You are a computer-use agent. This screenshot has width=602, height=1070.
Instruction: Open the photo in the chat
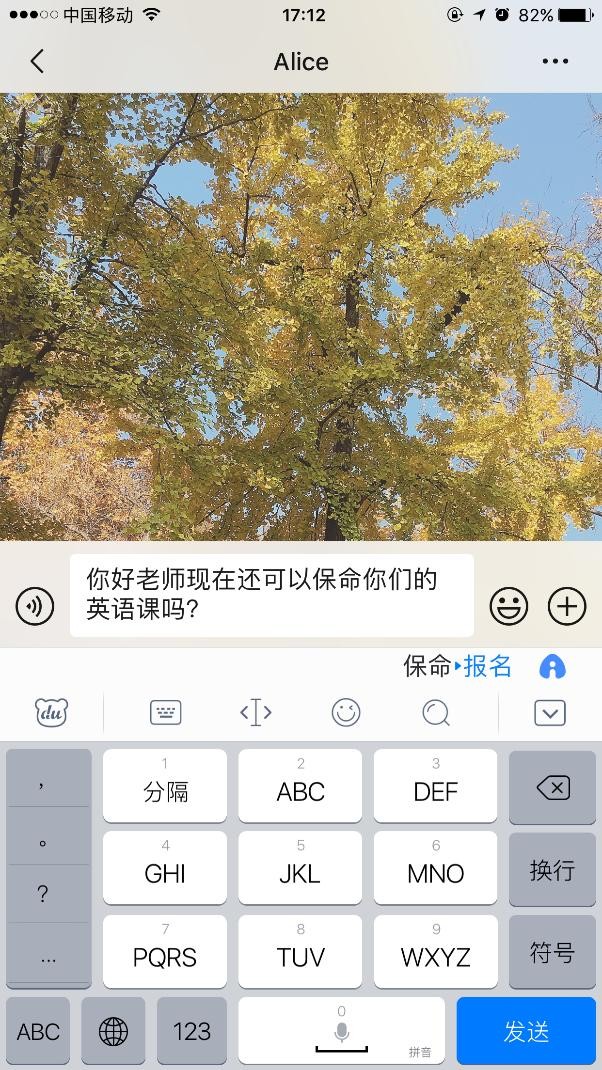[x=301, y=317]
